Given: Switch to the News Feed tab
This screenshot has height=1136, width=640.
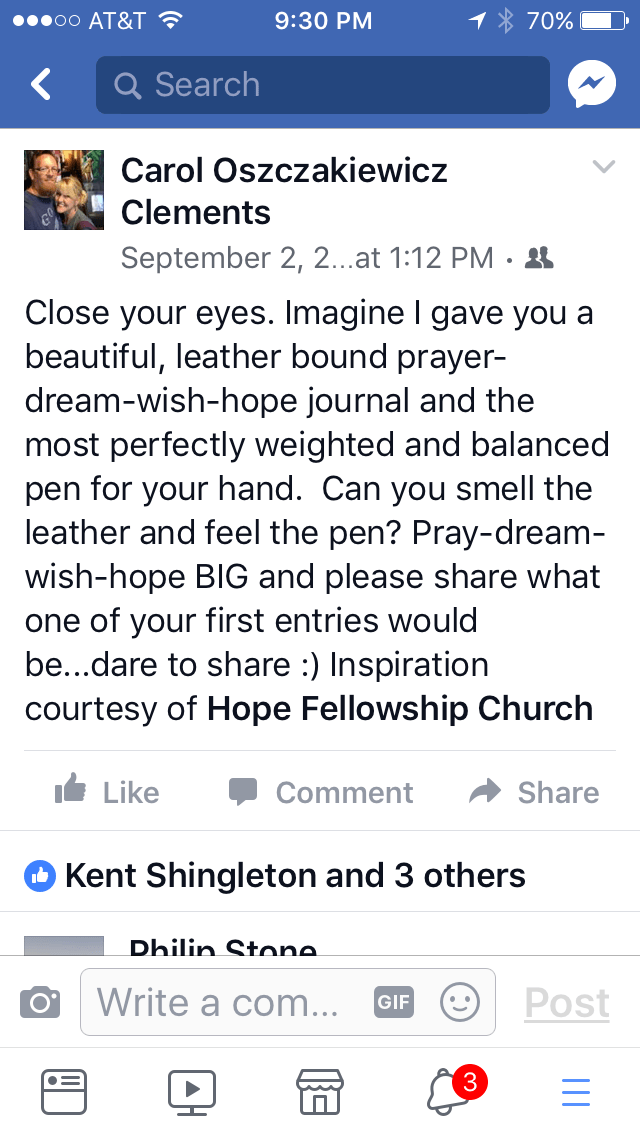Looking at the screenshot, I should click(x=64, y=1091).
